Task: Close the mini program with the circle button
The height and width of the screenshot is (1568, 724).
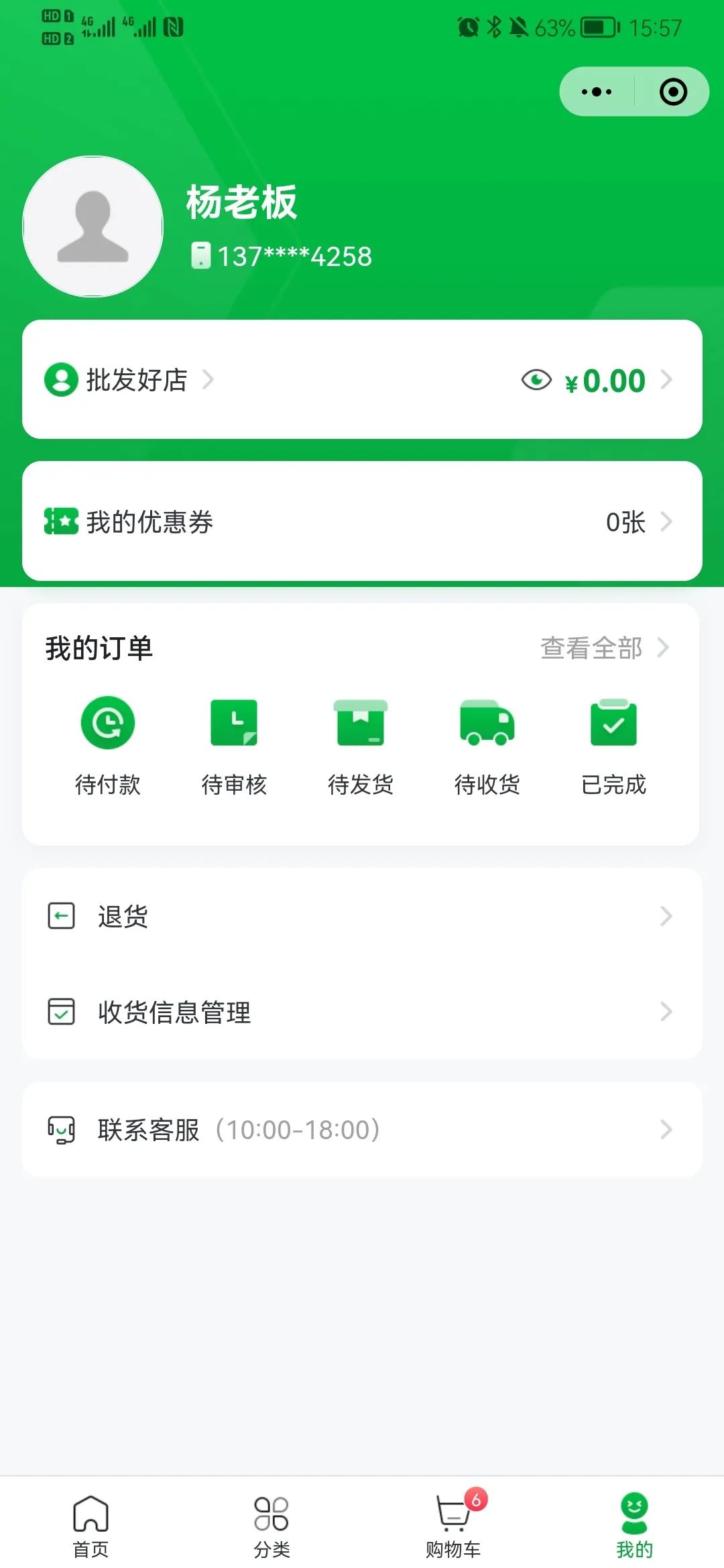Action: point(673,92)
